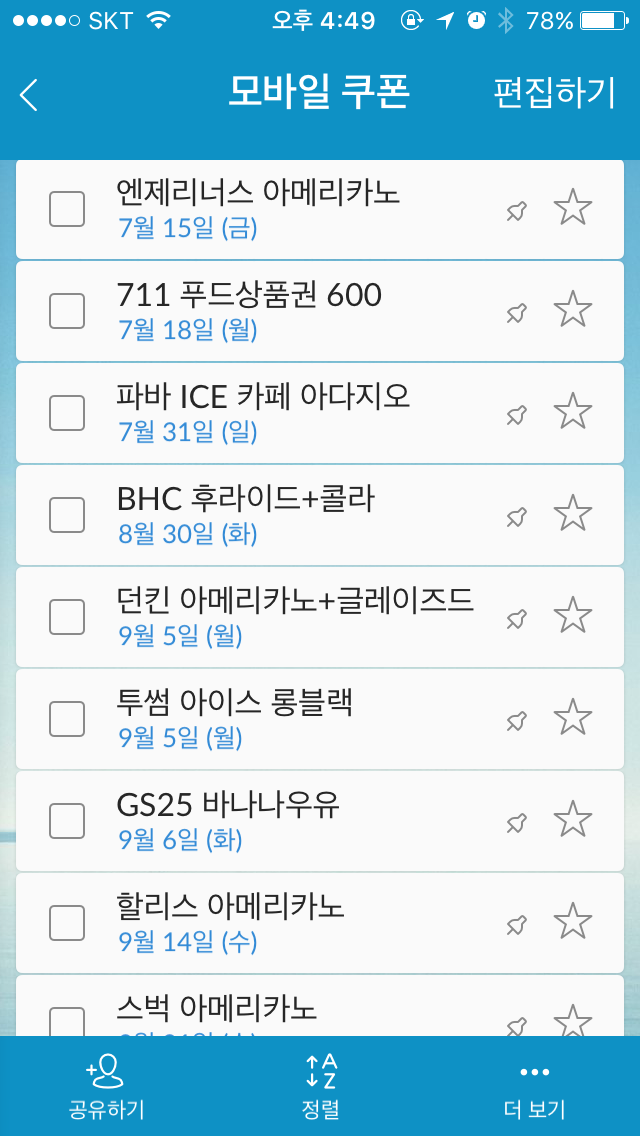640x1136 pixels.
Task: Pin the BHC 후라이드+콜라 item
Action: coord(516,516)
